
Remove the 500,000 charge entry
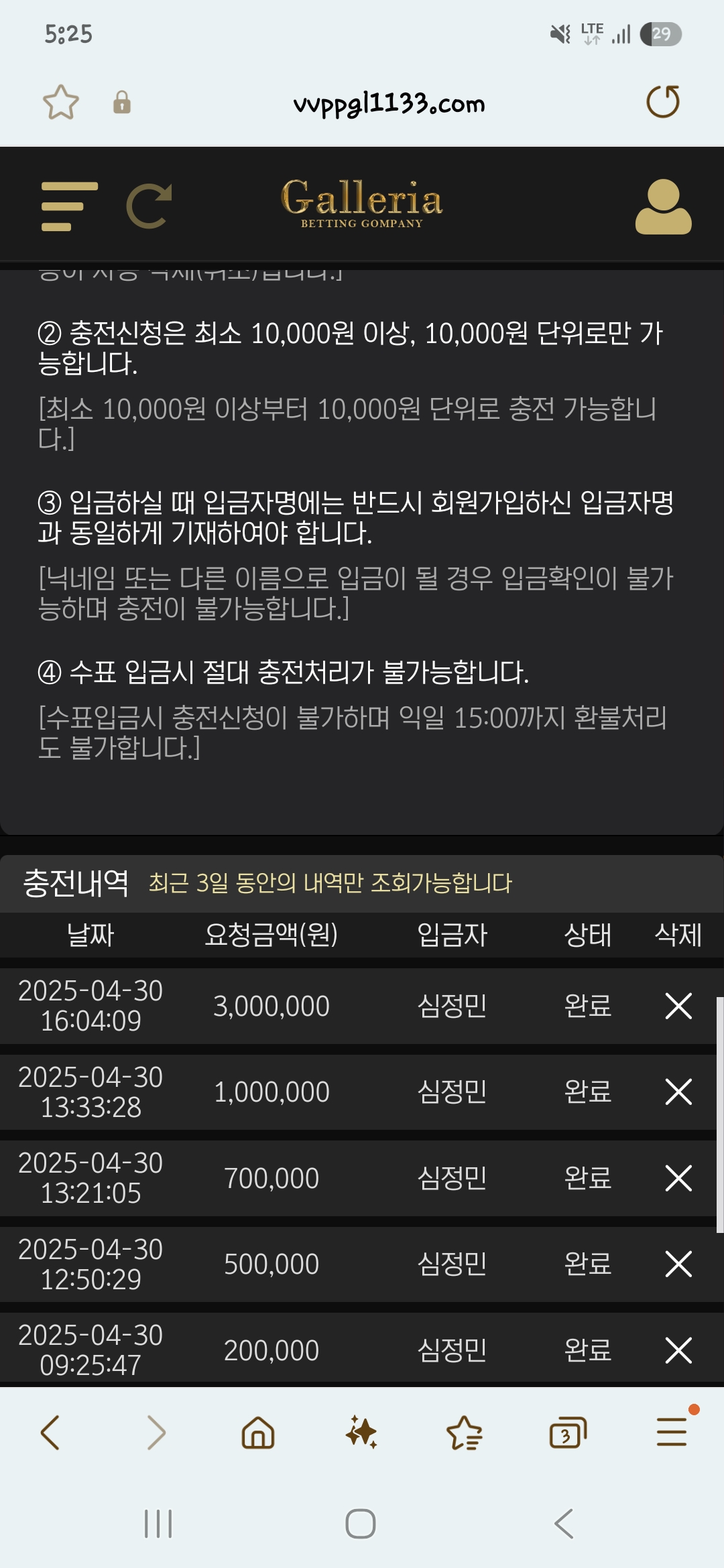[x=678, y=1264]
